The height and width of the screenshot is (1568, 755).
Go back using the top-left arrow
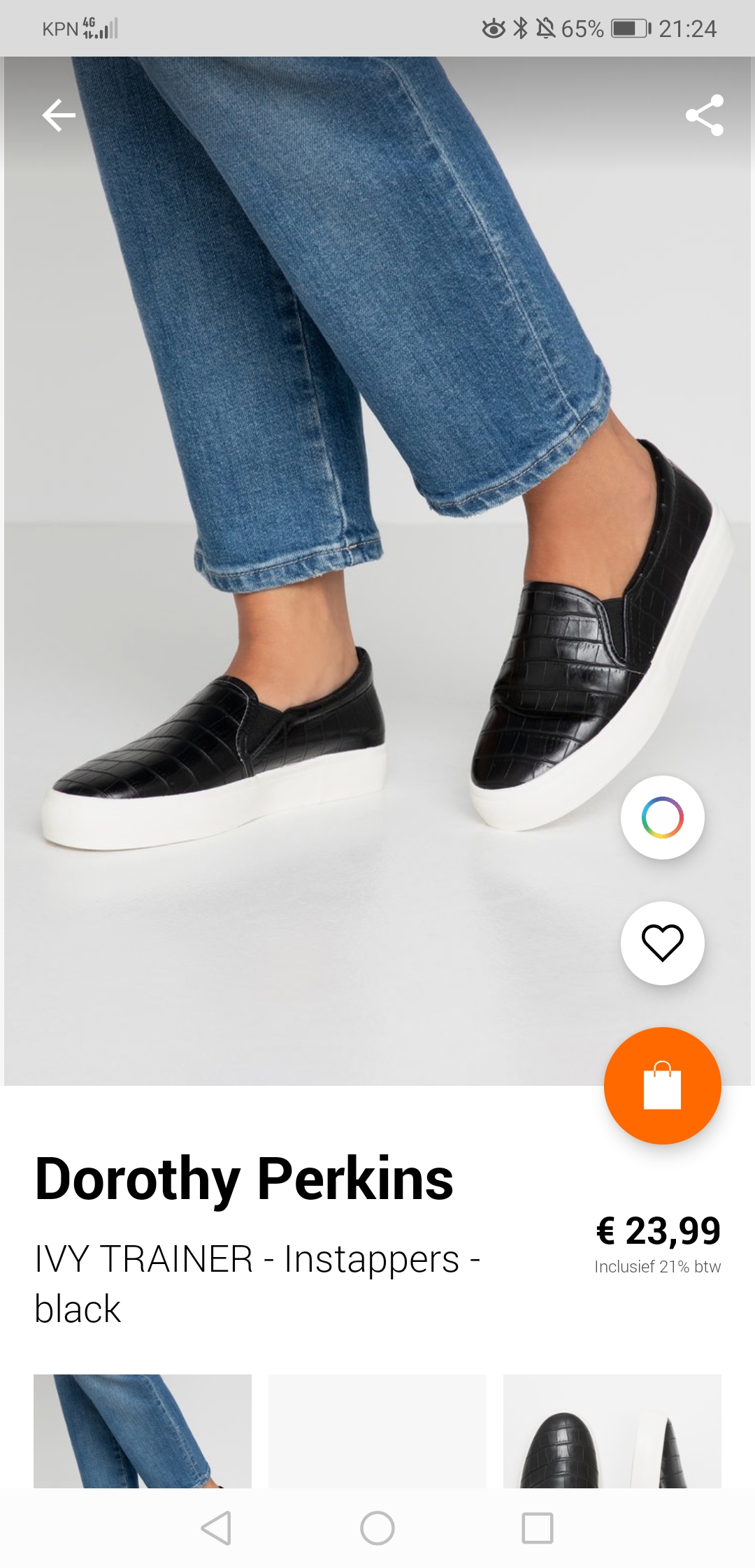pos(59,115)
